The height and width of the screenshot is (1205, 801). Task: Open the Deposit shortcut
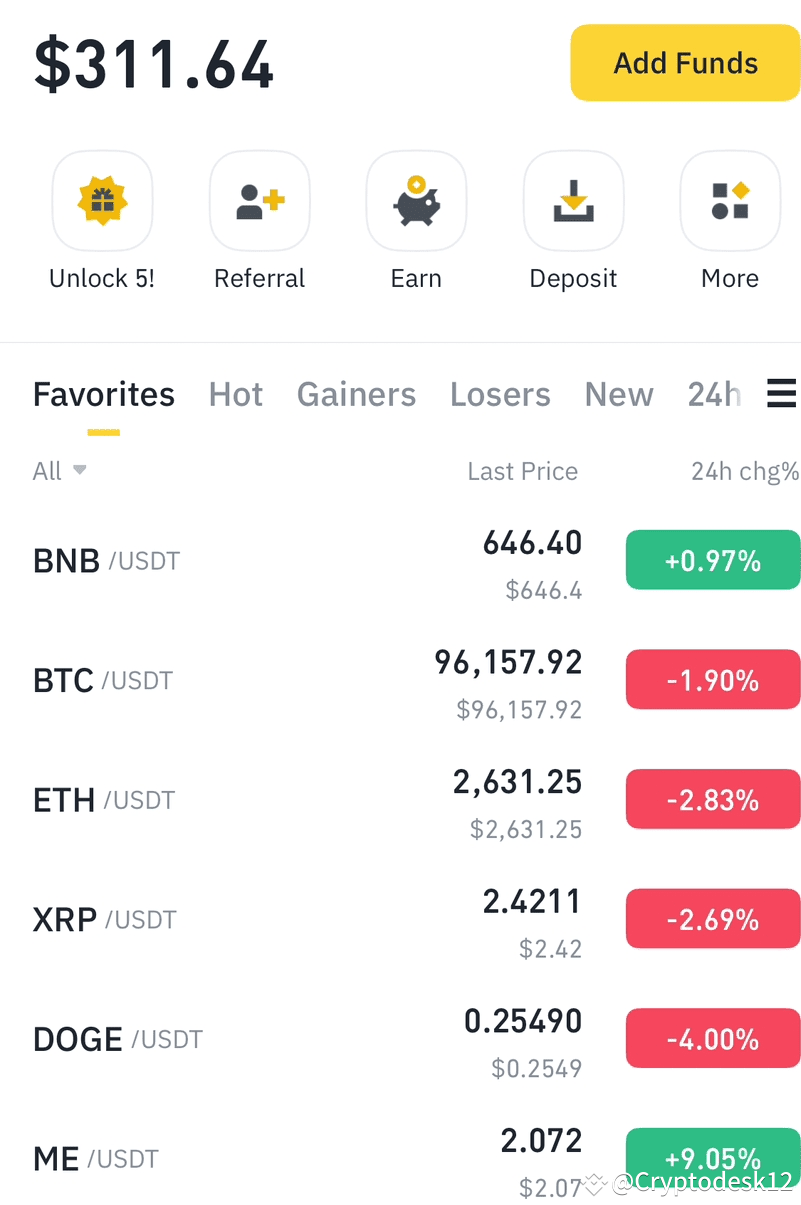click(x=573, y=201)
